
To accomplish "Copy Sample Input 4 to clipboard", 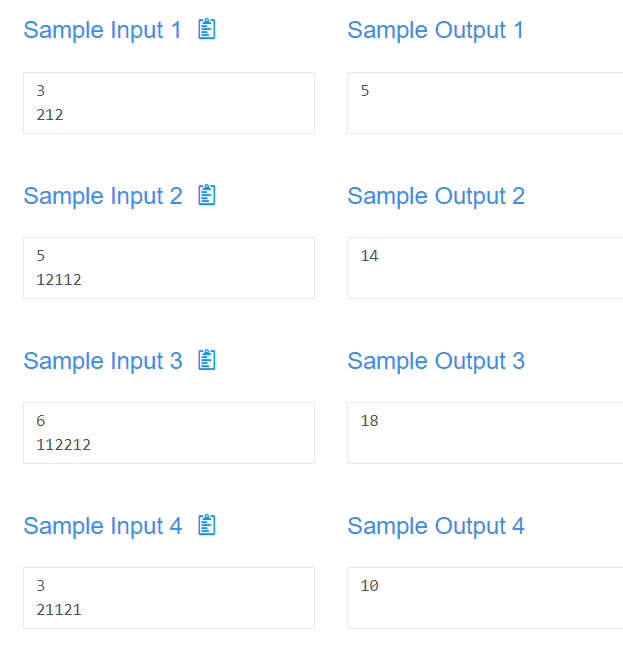I will pos(207,525).
